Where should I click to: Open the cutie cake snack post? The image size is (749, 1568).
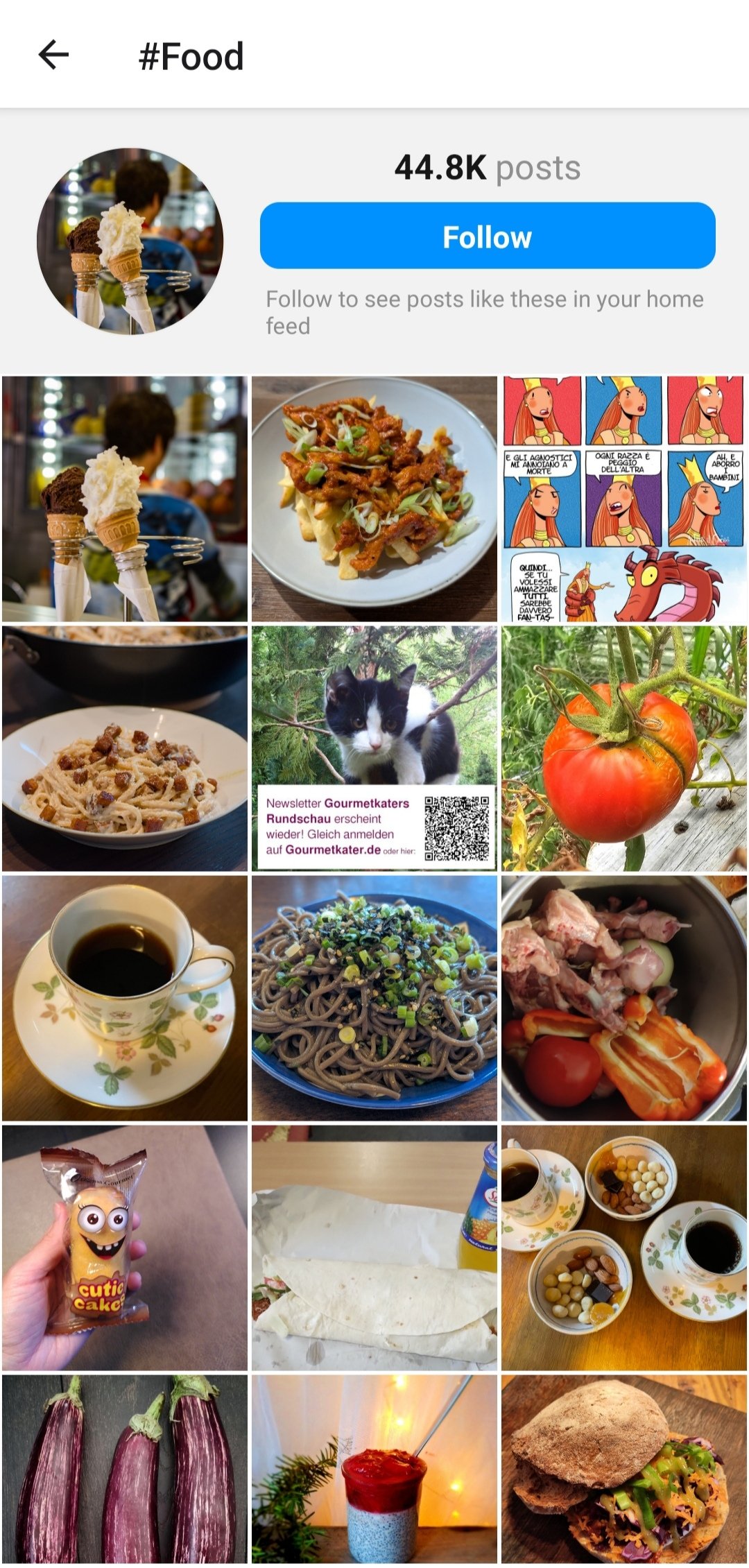[x=125, y=1248]
